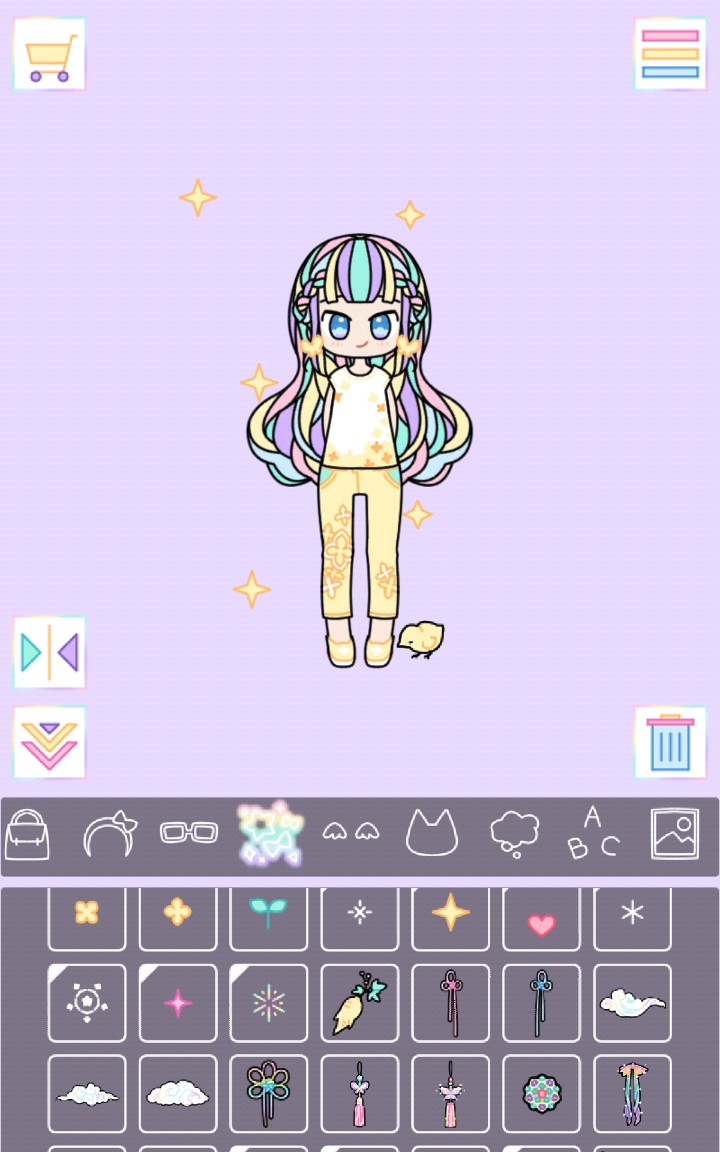Image resolution: width=720 pixels, height=1152 pixels.
Task: Select the carrot with butterfly item
Action: (359, 1003)
